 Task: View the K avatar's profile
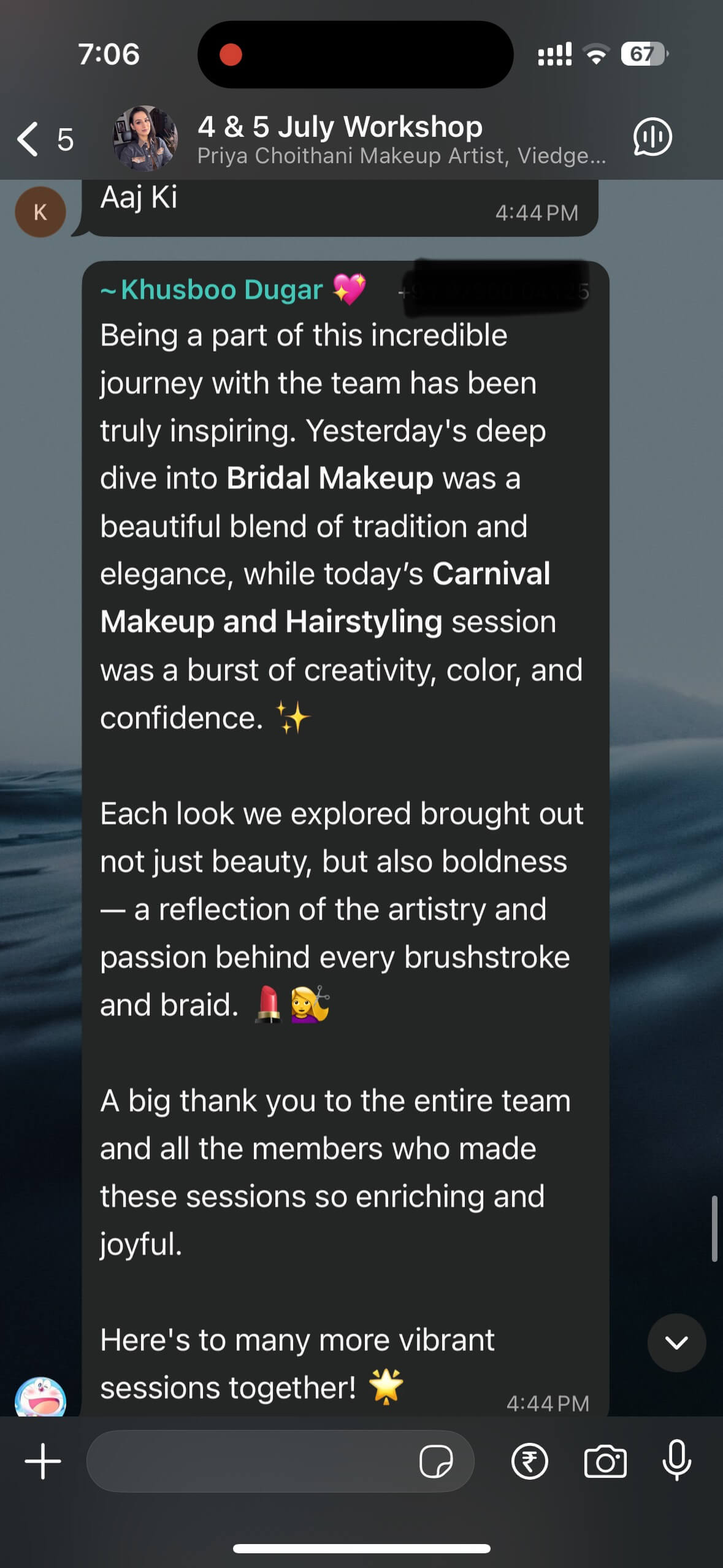pyautogui.click(x=40, y=212)
